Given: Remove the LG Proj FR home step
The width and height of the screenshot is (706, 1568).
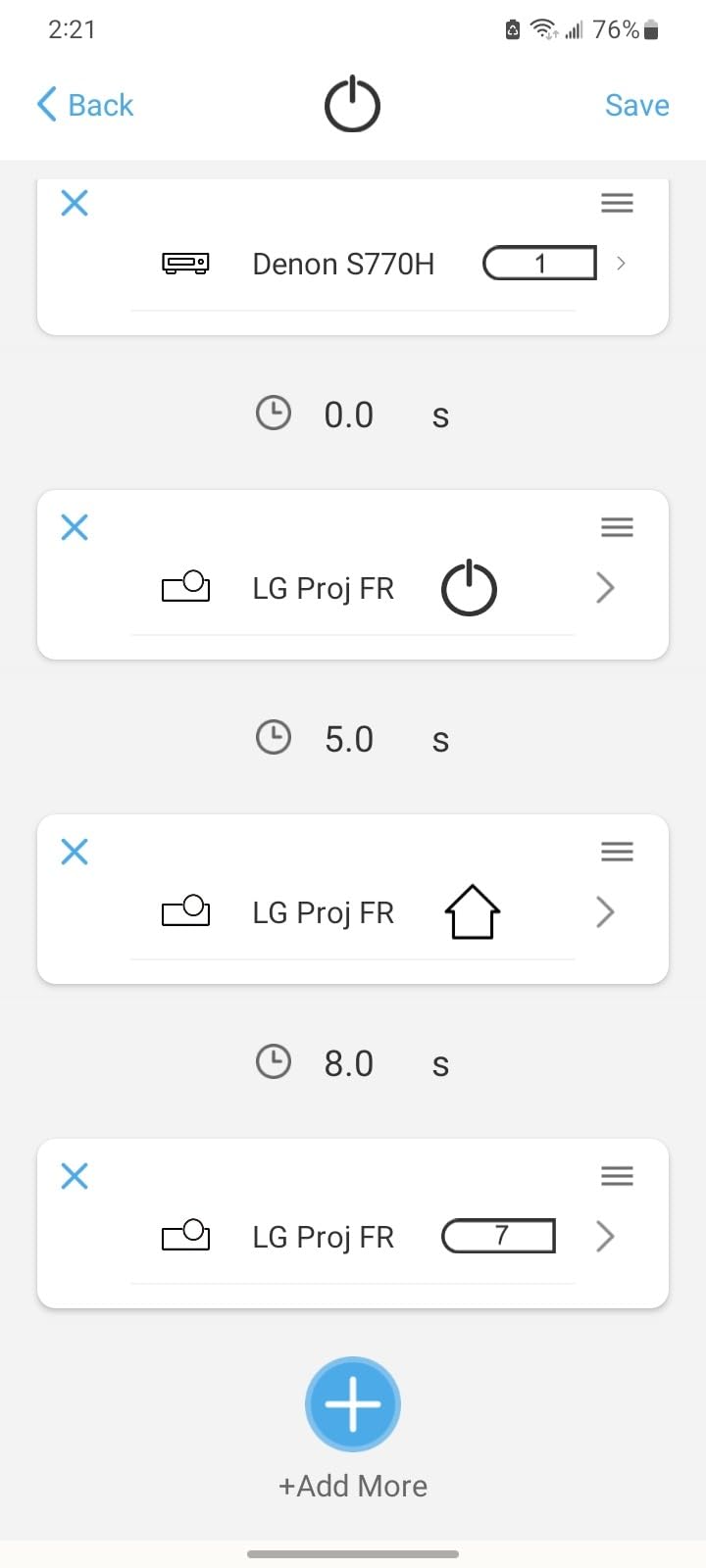Looking at the screenshot, I should pos(75,852).
